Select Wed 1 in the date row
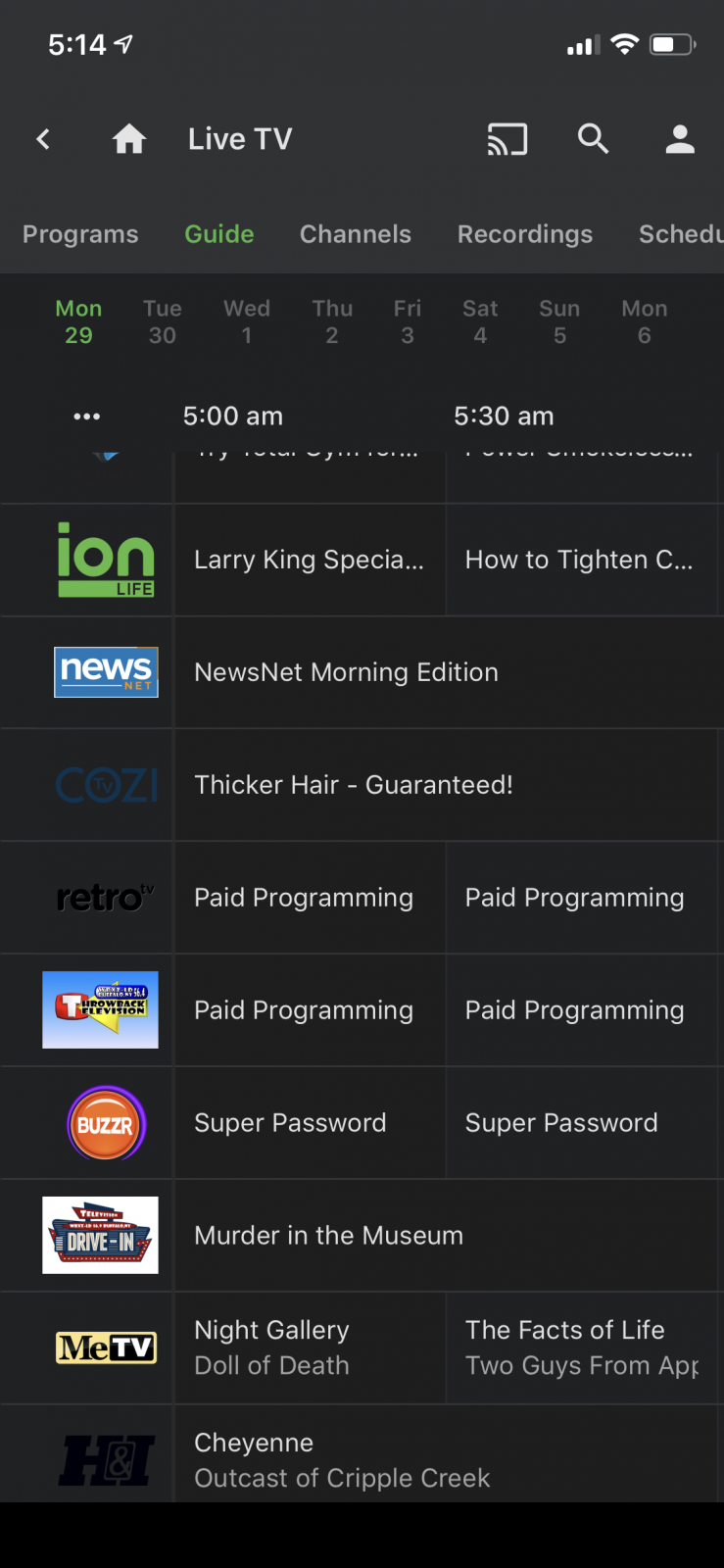Screen dimensions: 724x1568 point(246,321)
